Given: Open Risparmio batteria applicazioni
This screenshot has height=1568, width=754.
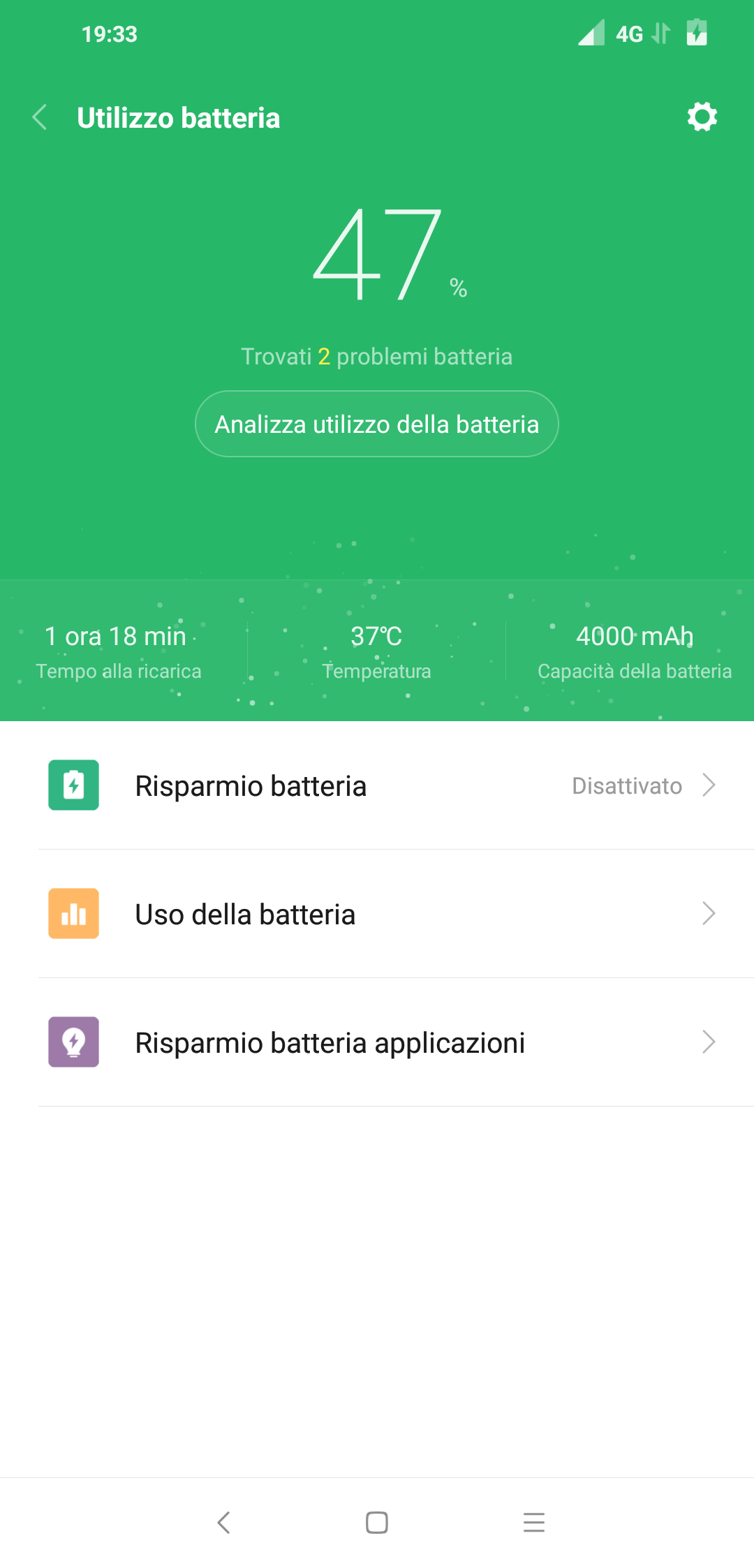Looking at the screenshot, I should coord(377,1042).
